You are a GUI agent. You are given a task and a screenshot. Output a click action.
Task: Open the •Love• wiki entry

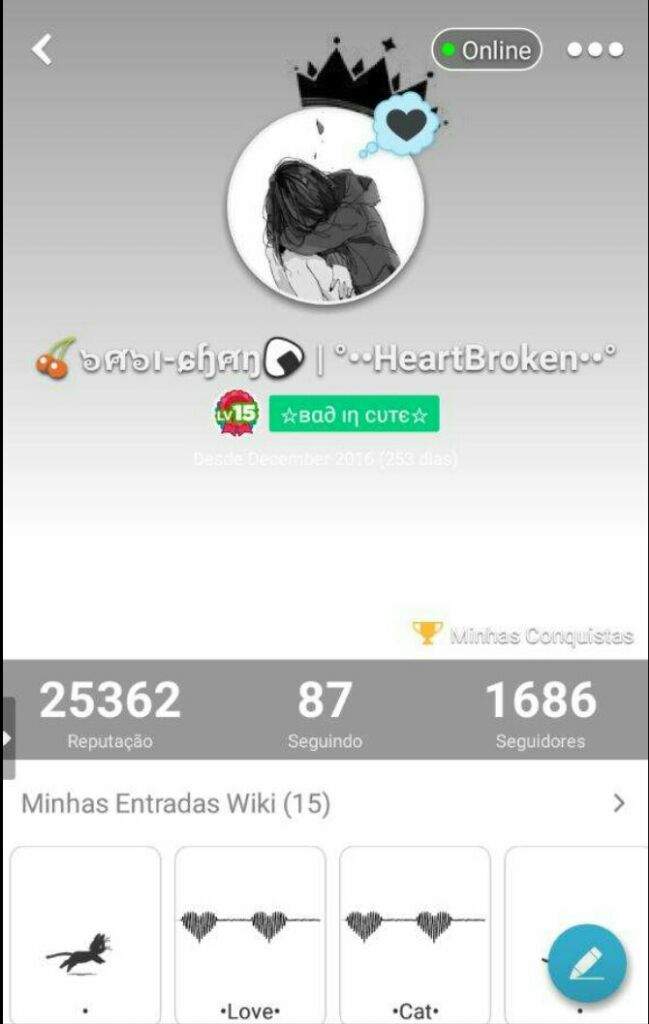tap(250, 935)
